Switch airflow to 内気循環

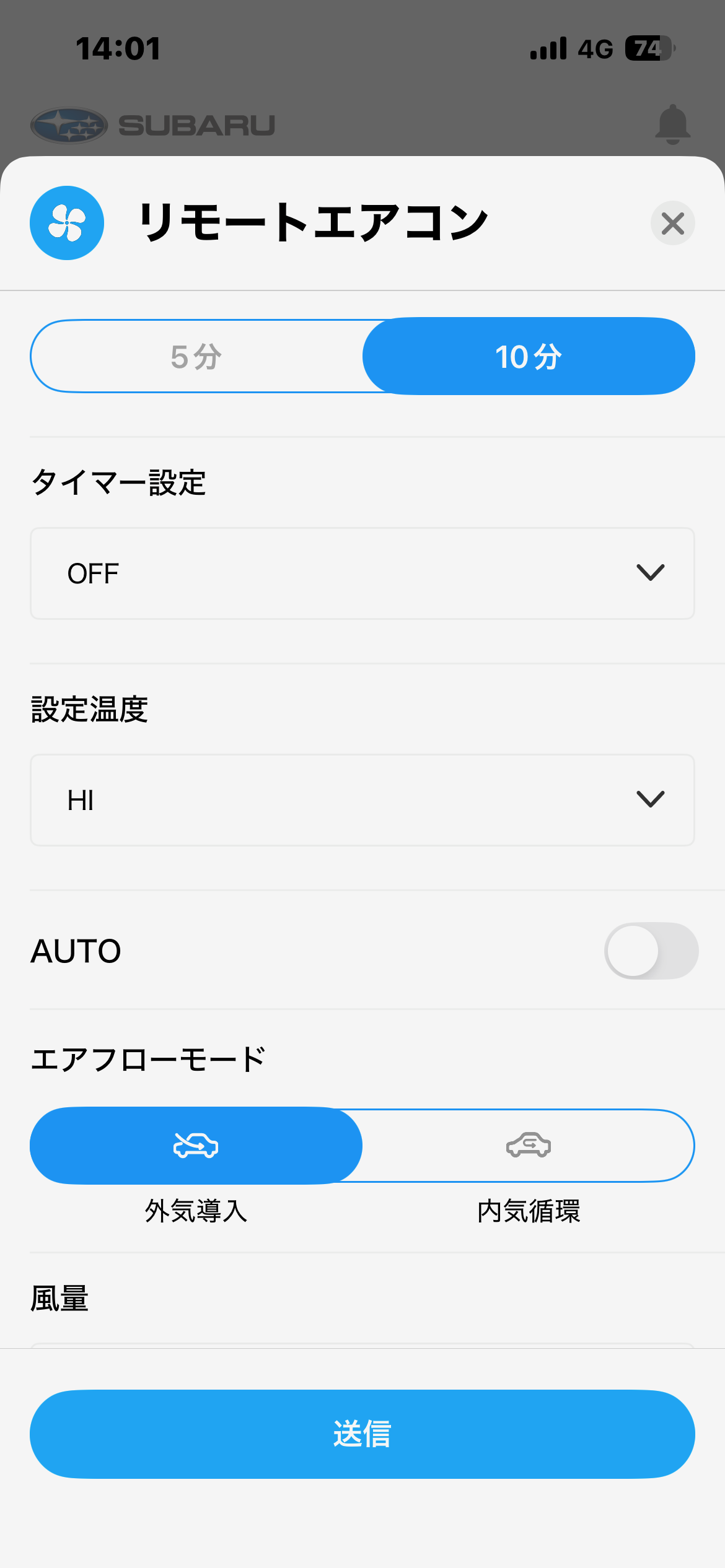529,1146
